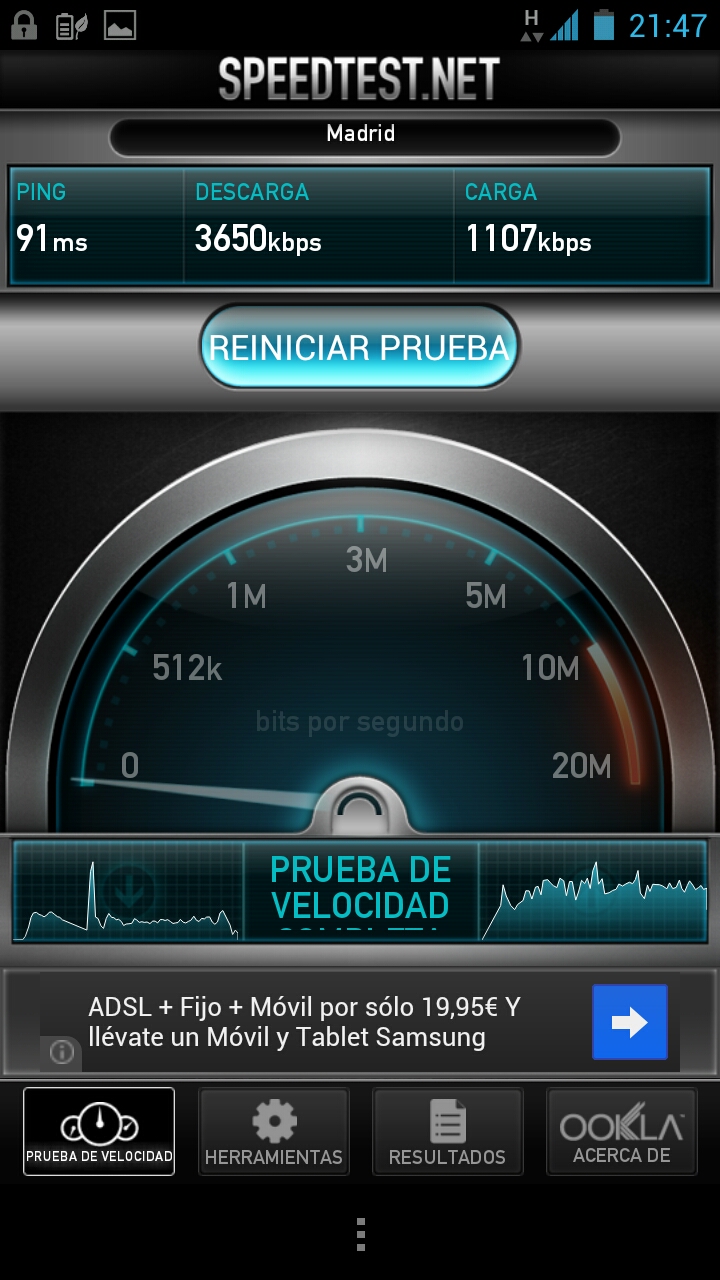Open the ad info icon
This screenshot has width=720, height=1280.
click(62, 1052)
